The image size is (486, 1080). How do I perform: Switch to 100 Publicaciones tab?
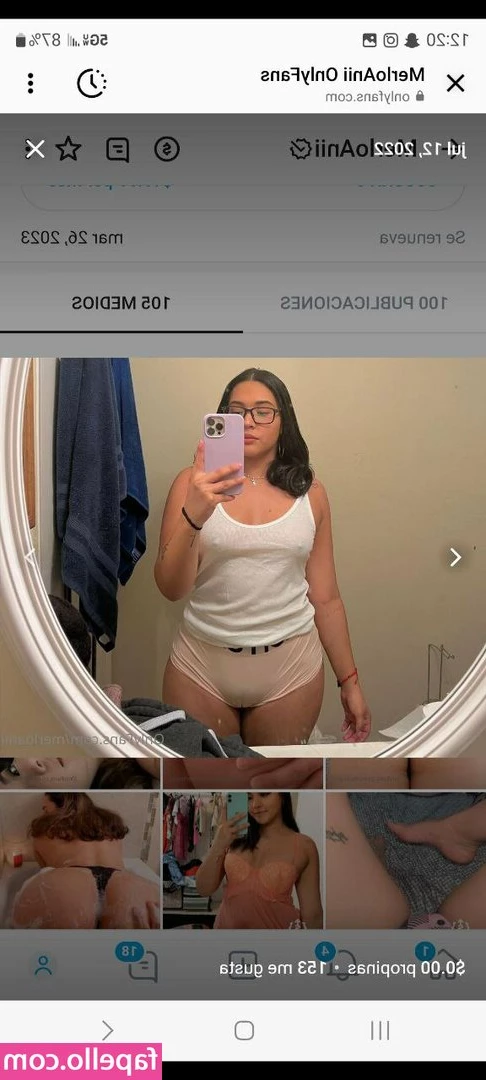[363, 302]
